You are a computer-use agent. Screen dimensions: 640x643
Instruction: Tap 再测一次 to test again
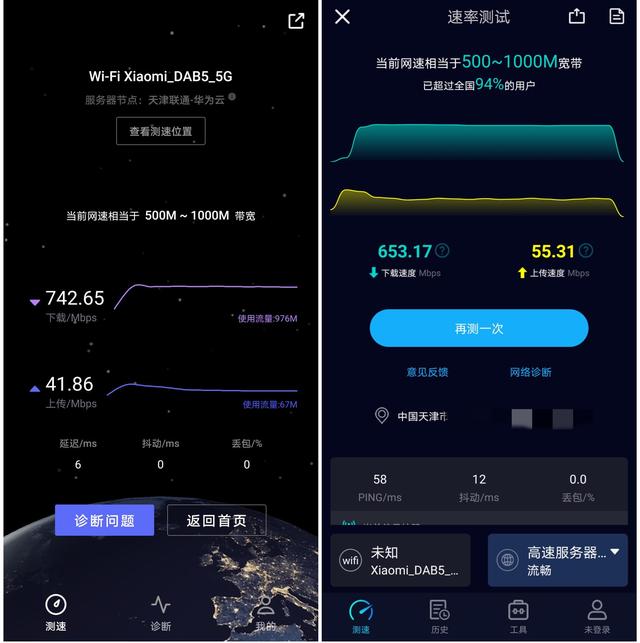pos(479,328)
